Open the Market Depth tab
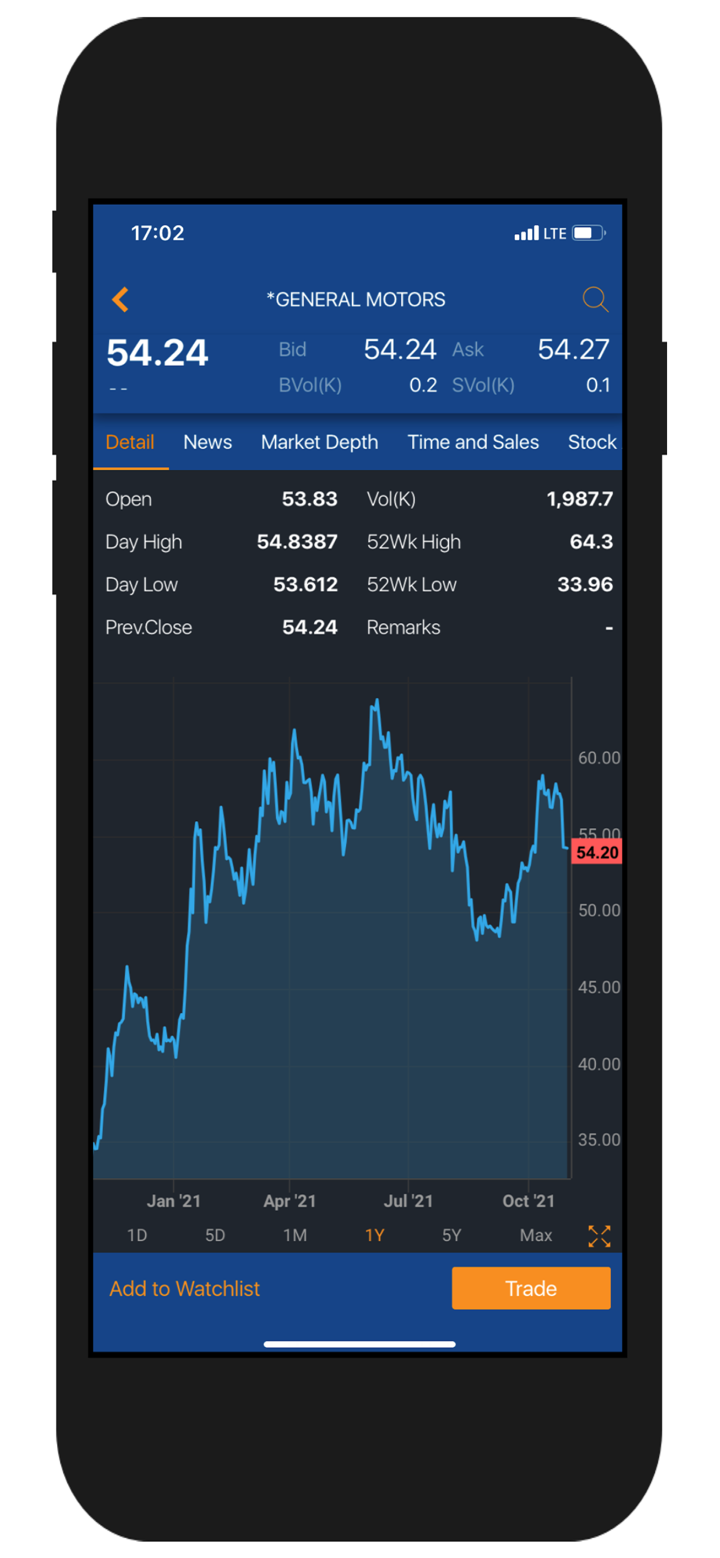The image size is (720, 1558). click(x=319, y=442)
